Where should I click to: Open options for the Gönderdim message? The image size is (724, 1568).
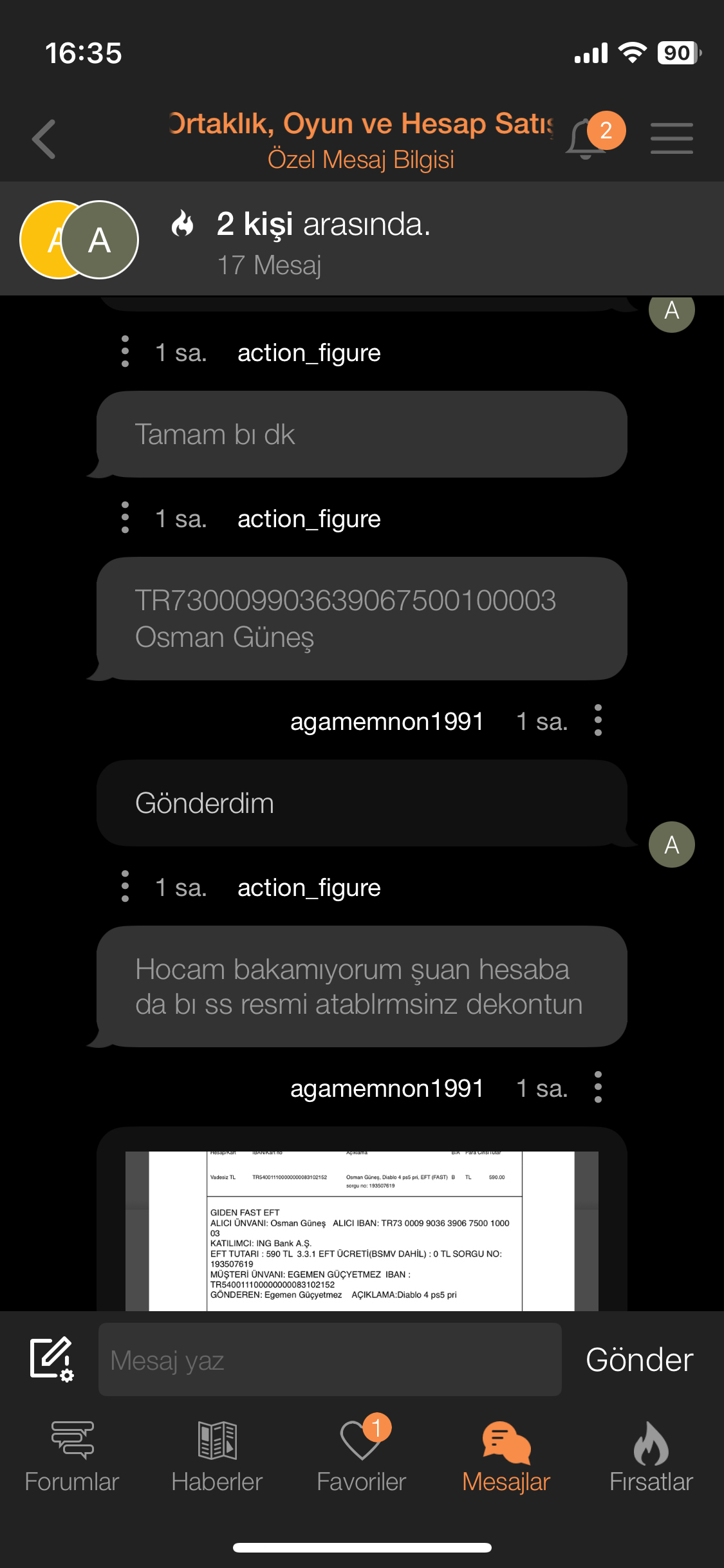click(x=598, y=720)
